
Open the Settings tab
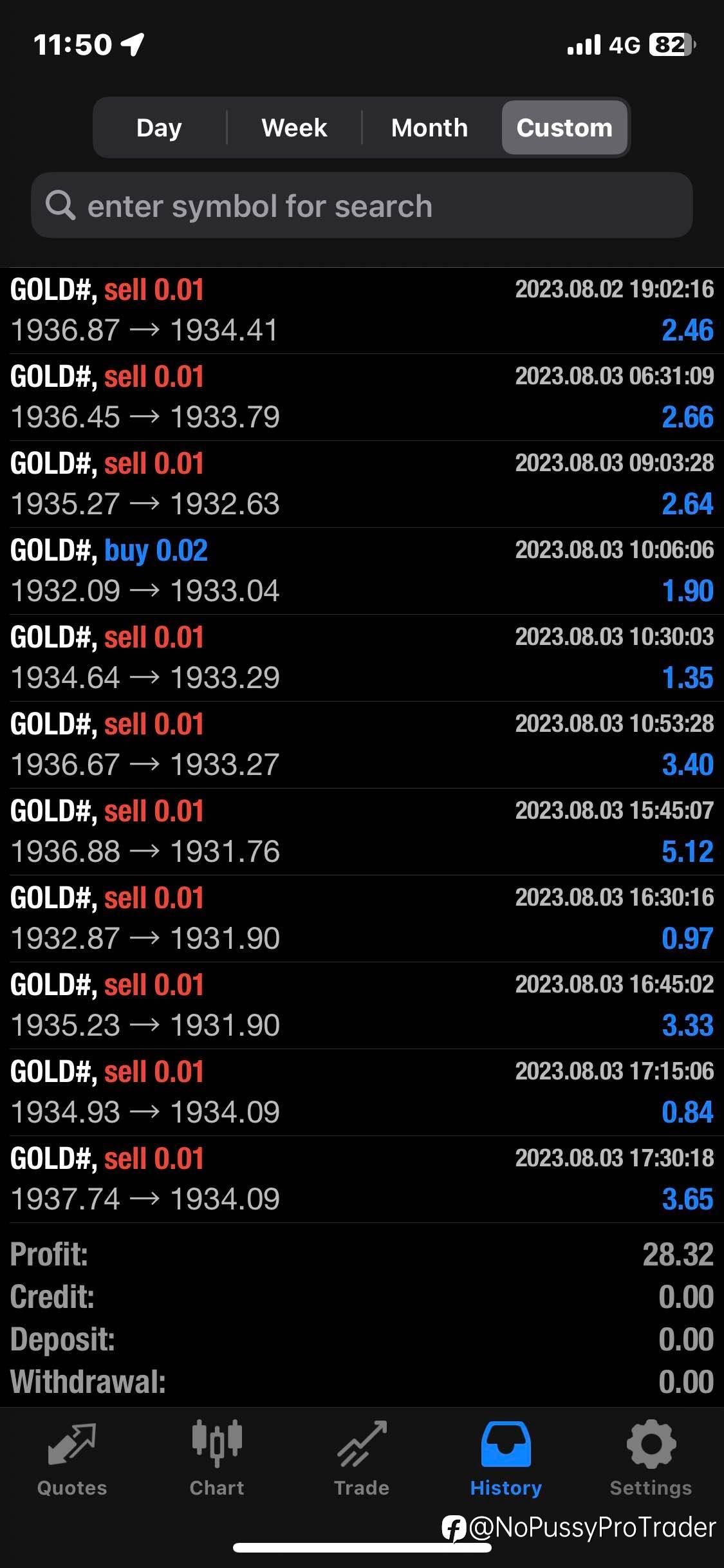pos(651,1460)
